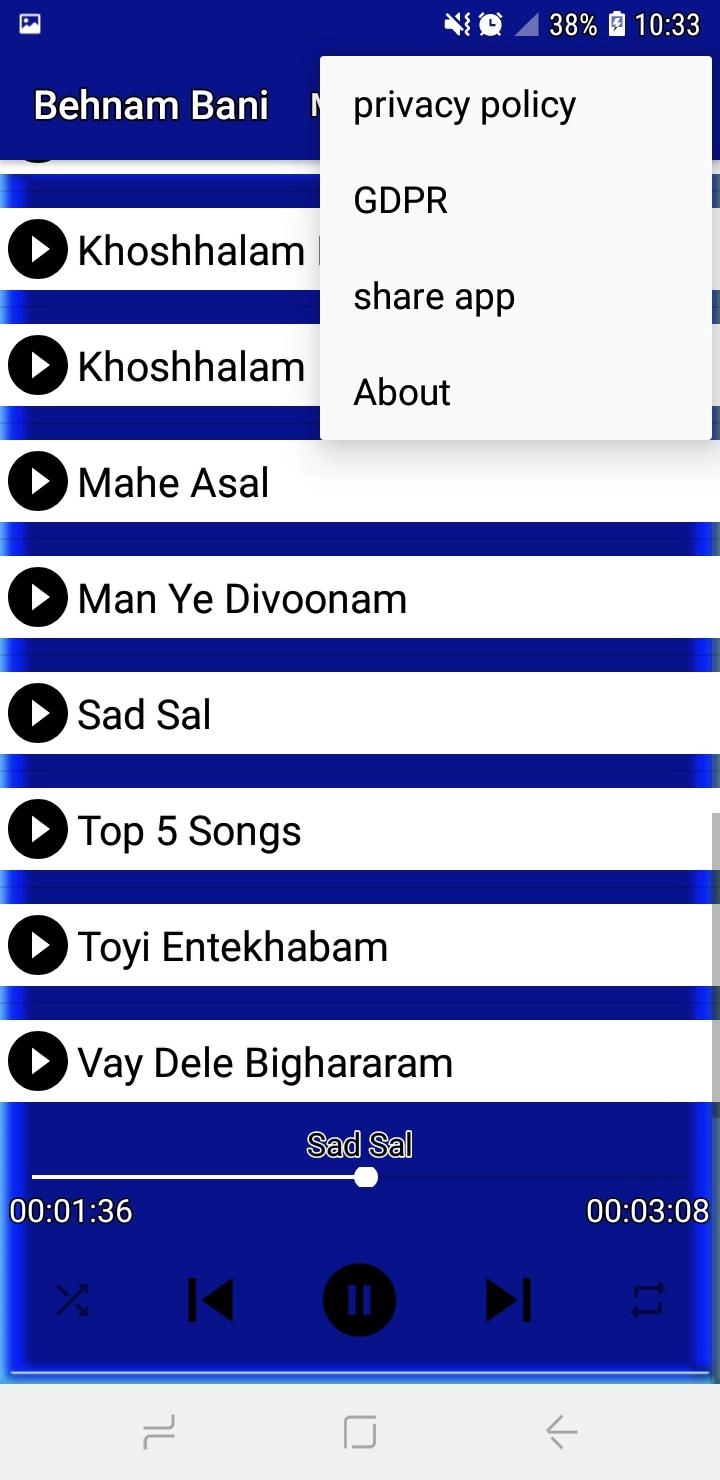Open the About menu entry
The image size is (720, 1480).
[x=515, y=393]
